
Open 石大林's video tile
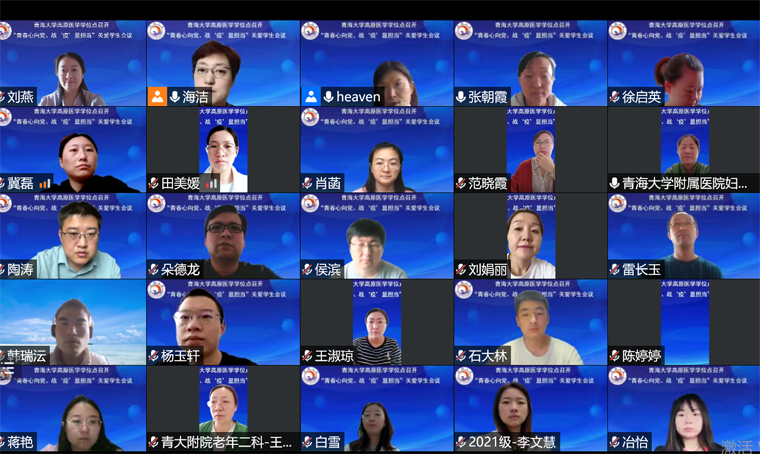coord(530,322)
